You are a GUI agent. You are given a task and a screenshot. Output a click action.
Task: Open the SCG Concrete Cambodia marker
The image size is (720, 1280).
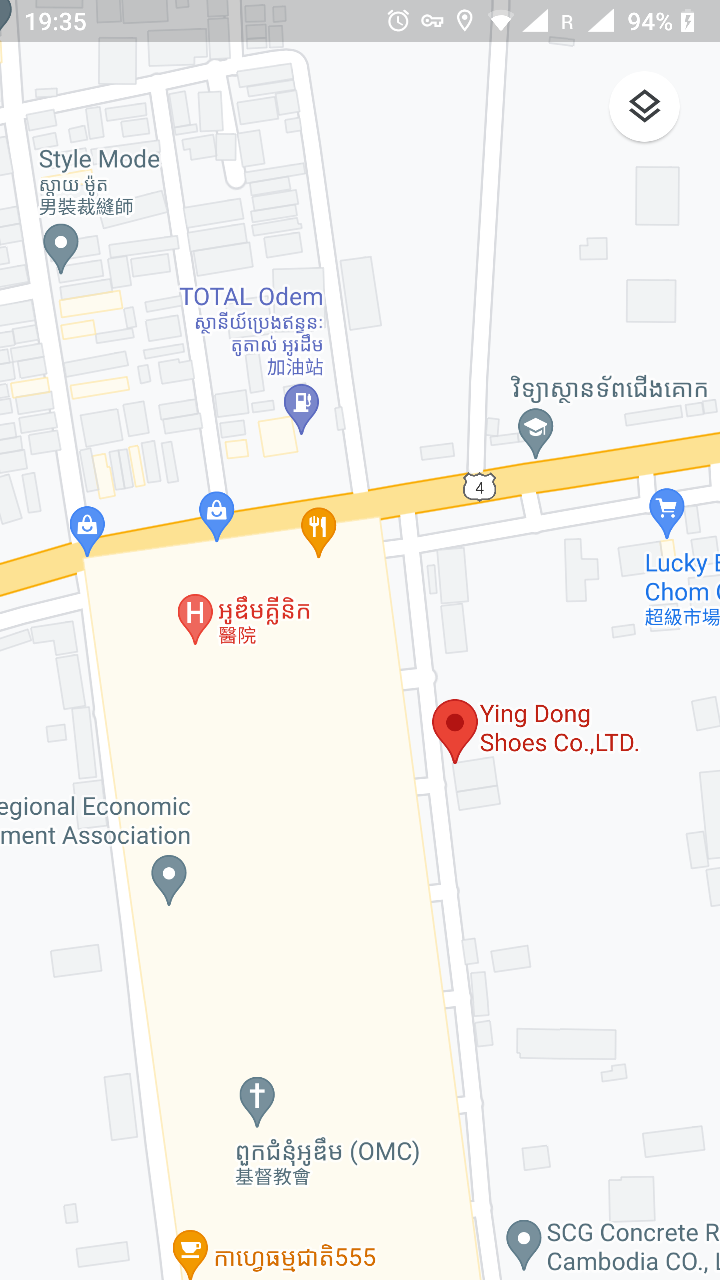(x=524, y=1240)
